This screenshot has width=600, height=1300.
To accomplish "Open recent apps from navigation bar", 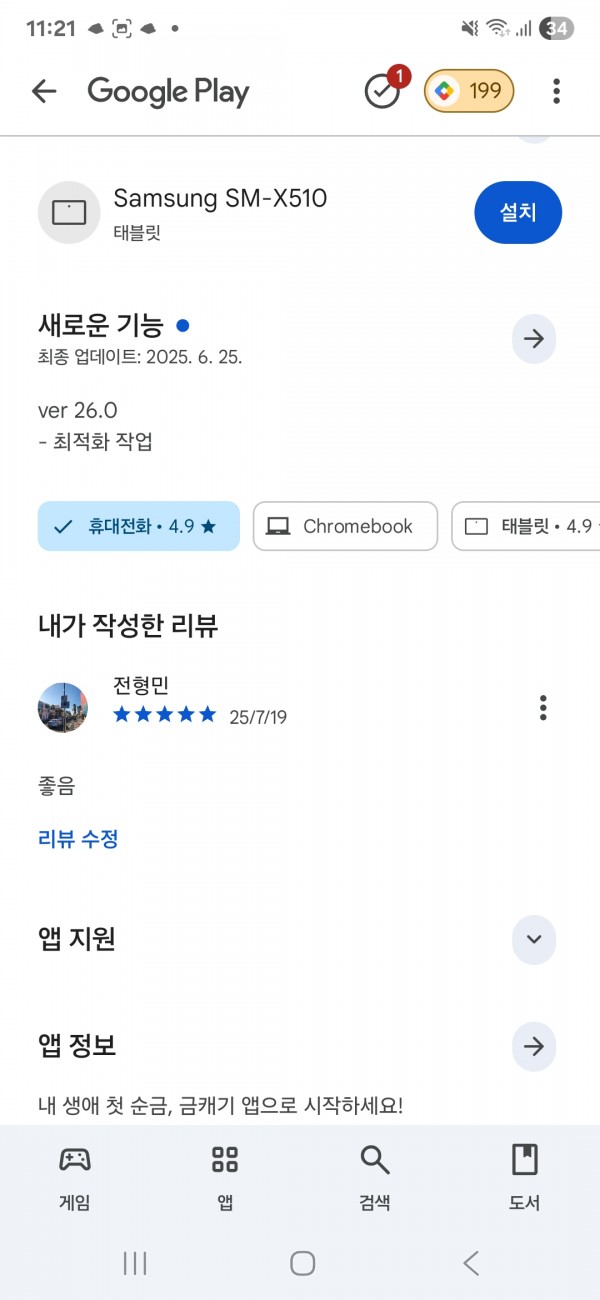I will 135,1263.
